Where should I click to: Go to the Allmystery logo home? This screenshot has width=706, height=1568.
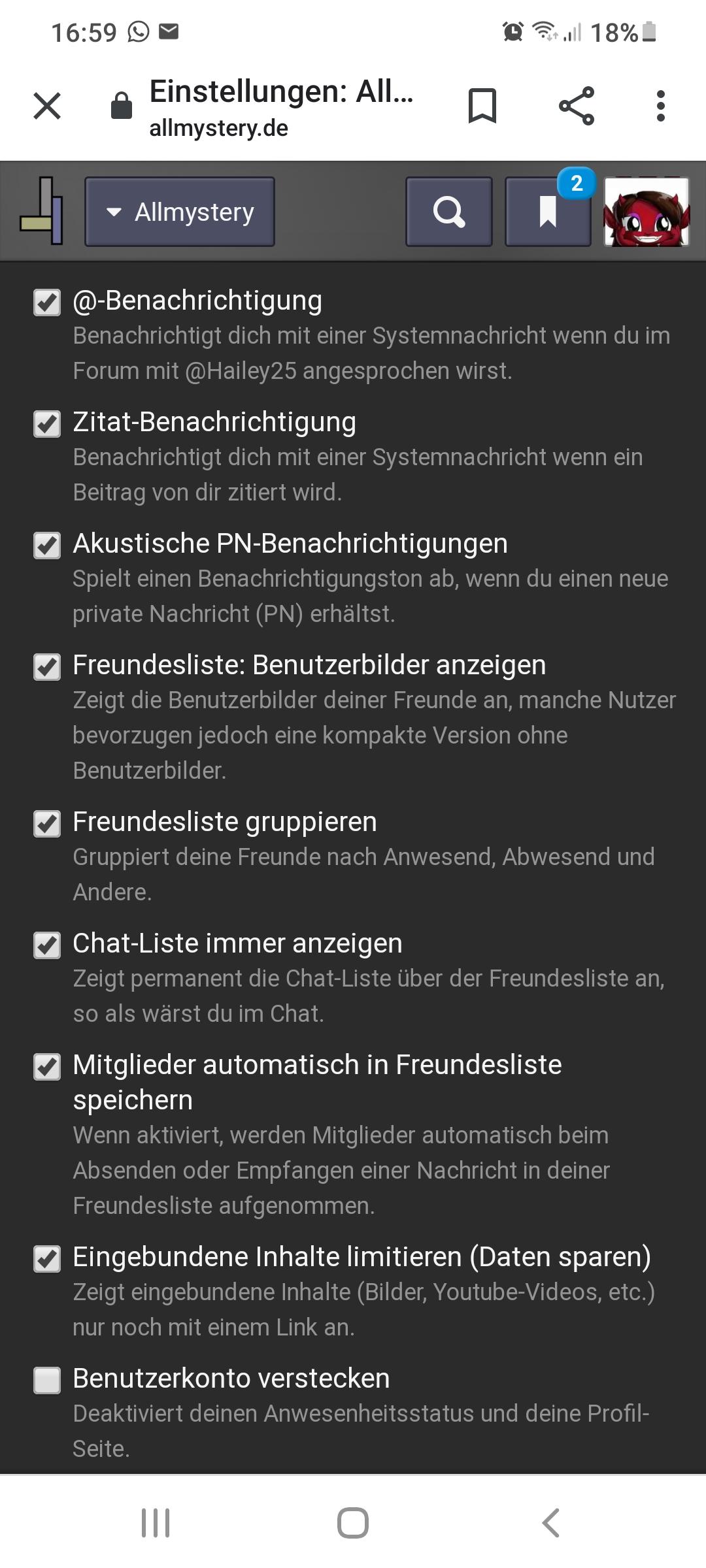[x=42, y=211]
